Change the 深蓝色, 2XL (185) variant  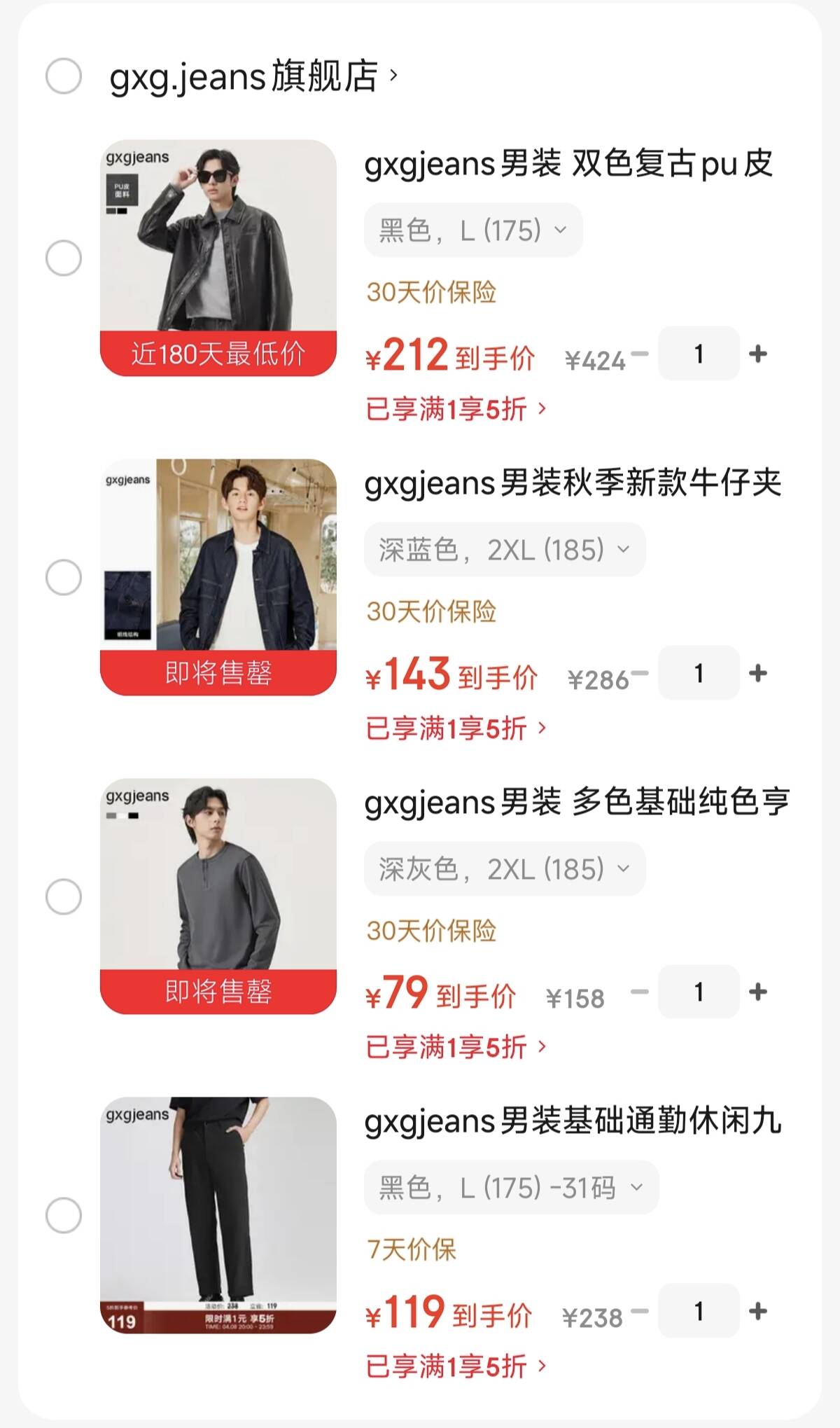tap(504, 550)
